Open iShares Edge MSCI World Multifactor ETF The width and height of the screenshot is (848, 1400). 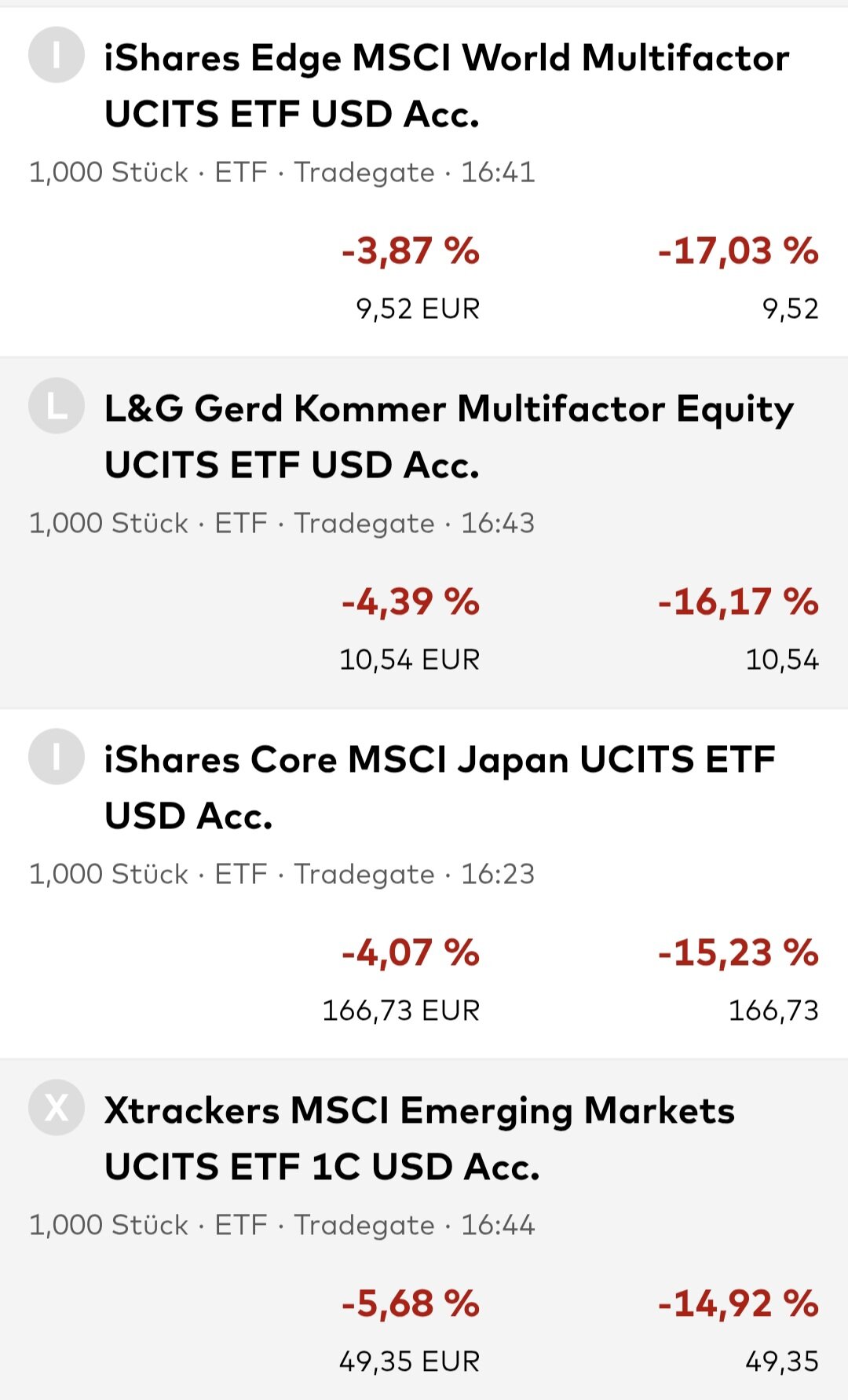[446, 86]
